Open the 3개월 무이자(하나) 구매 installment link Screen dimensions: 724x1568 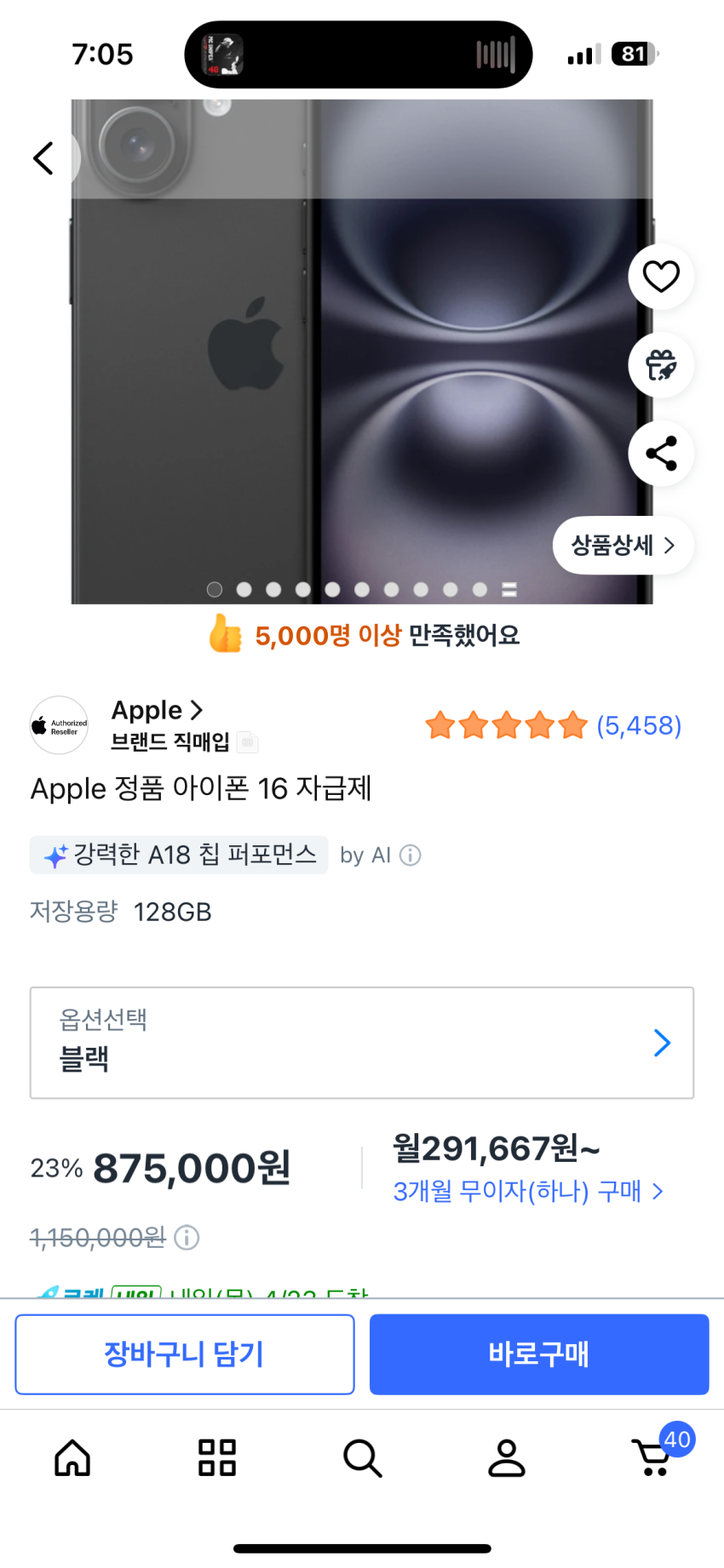coord(527,1191)
